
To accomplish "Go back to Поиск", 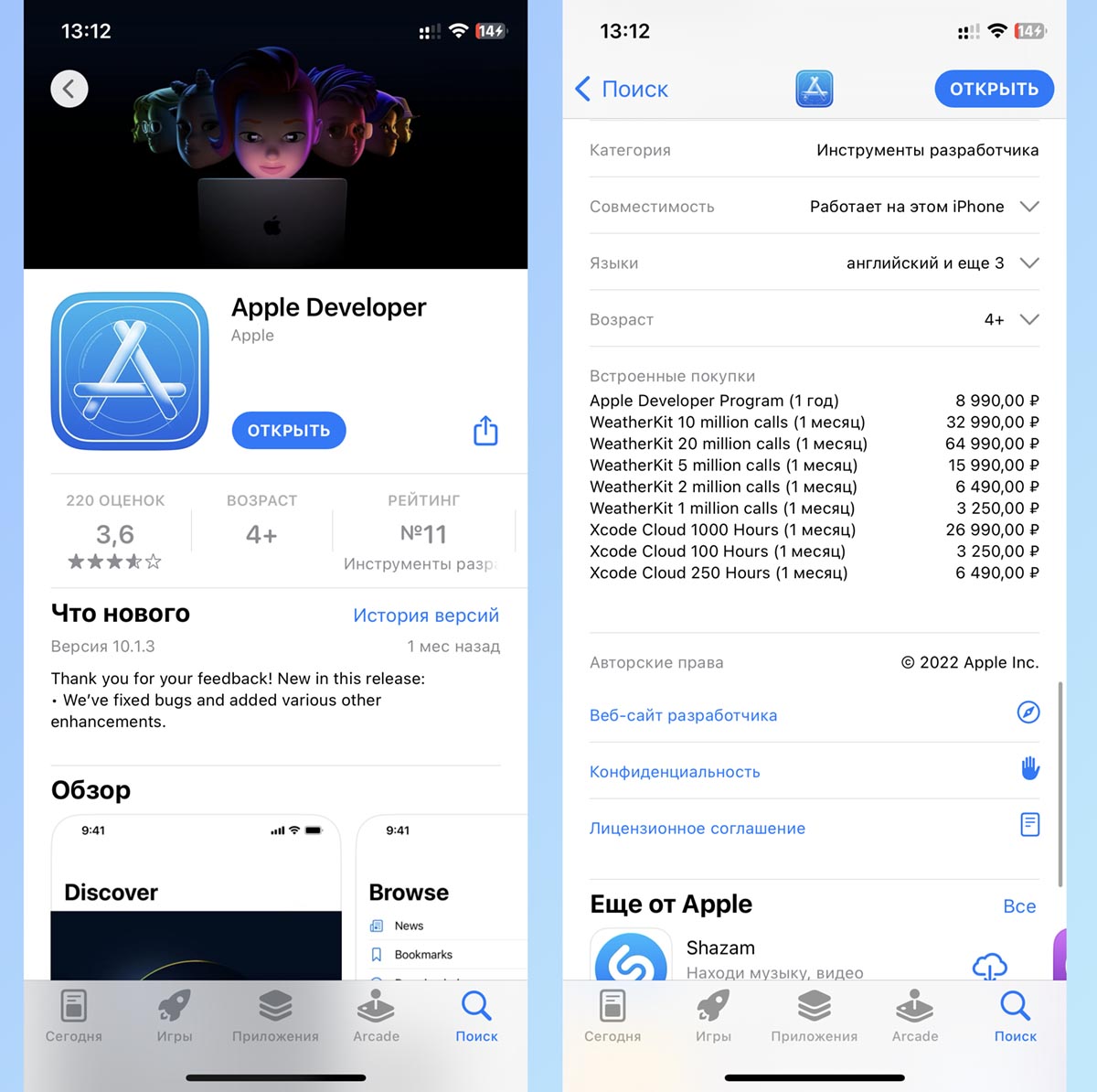I will point(623,89).
